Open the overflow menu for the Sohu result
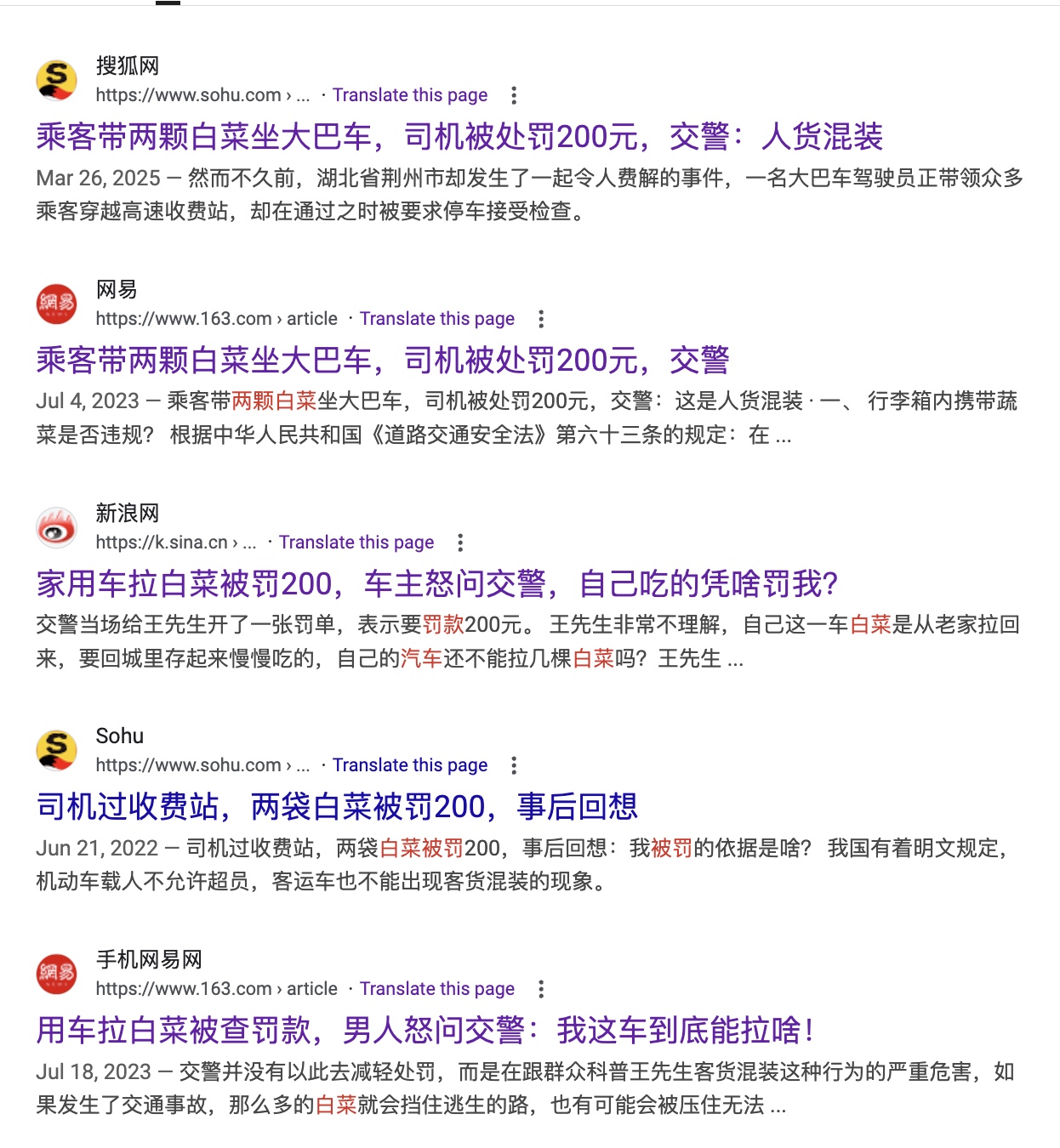This screenshot has width=1060, height=1148. tap(514, 765)
